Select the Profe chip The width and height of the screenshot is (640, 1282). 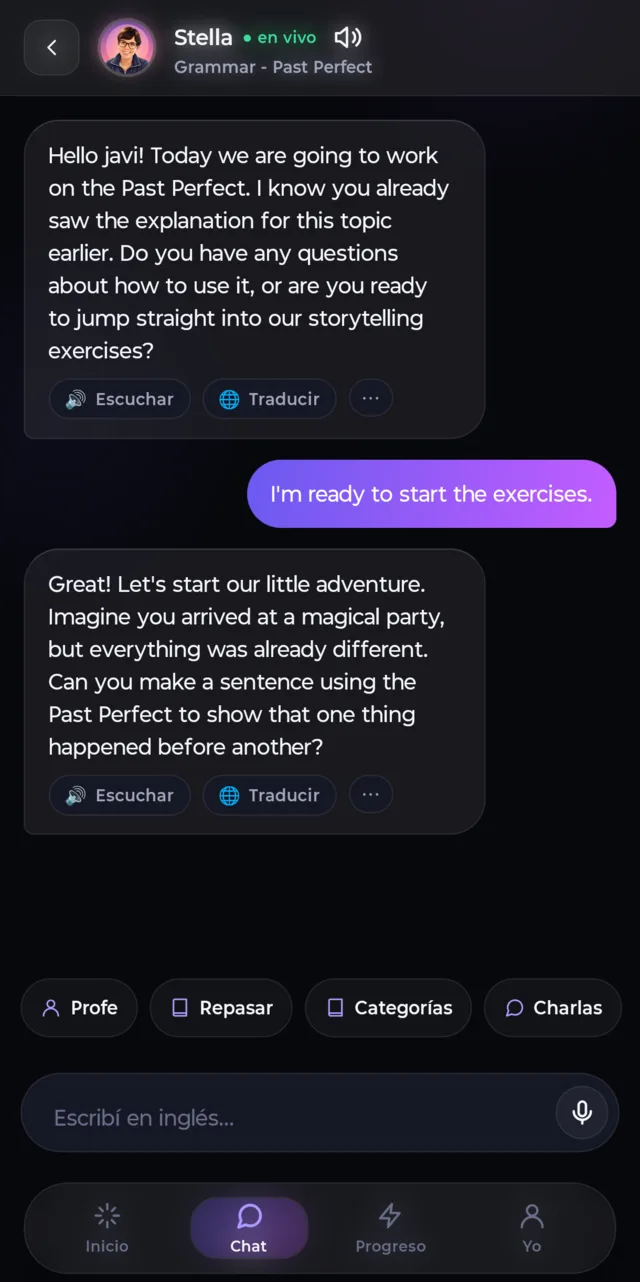click(x=79, y=1008)
